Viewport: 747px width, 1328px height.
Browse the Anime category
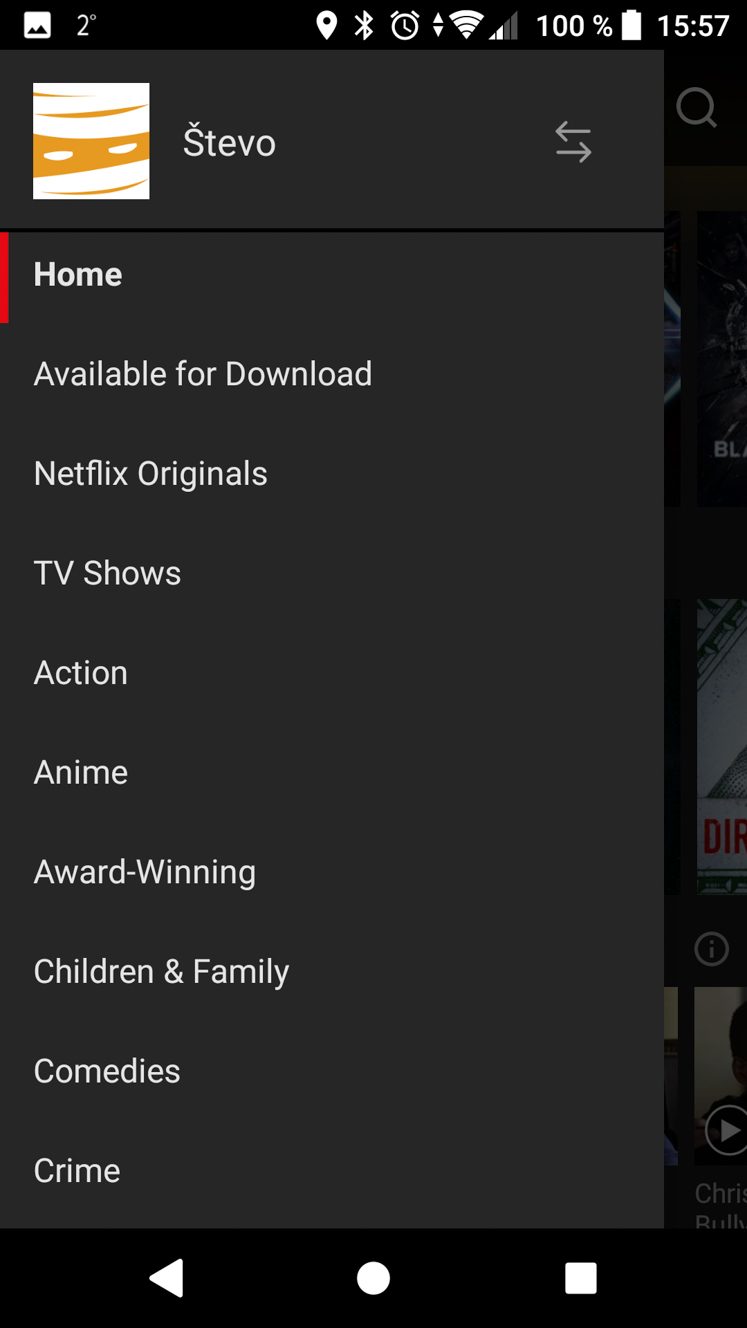[x=332, y=772]
